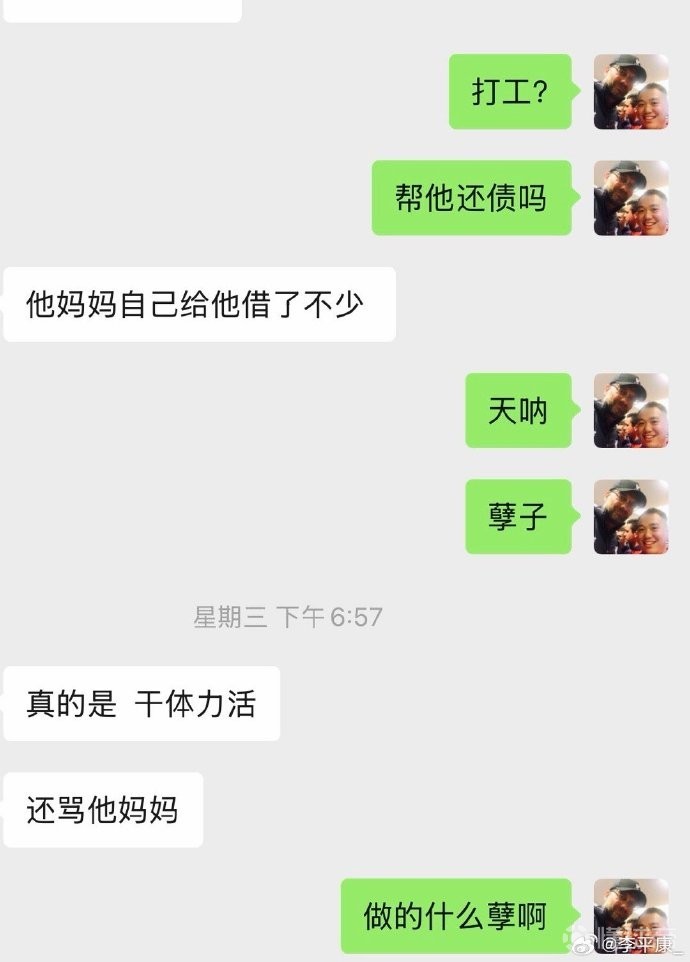The height and width of the screenshot is (962, 690).
Task: Tap the avatar next to "孽子" message
Action: coord(631,517)
